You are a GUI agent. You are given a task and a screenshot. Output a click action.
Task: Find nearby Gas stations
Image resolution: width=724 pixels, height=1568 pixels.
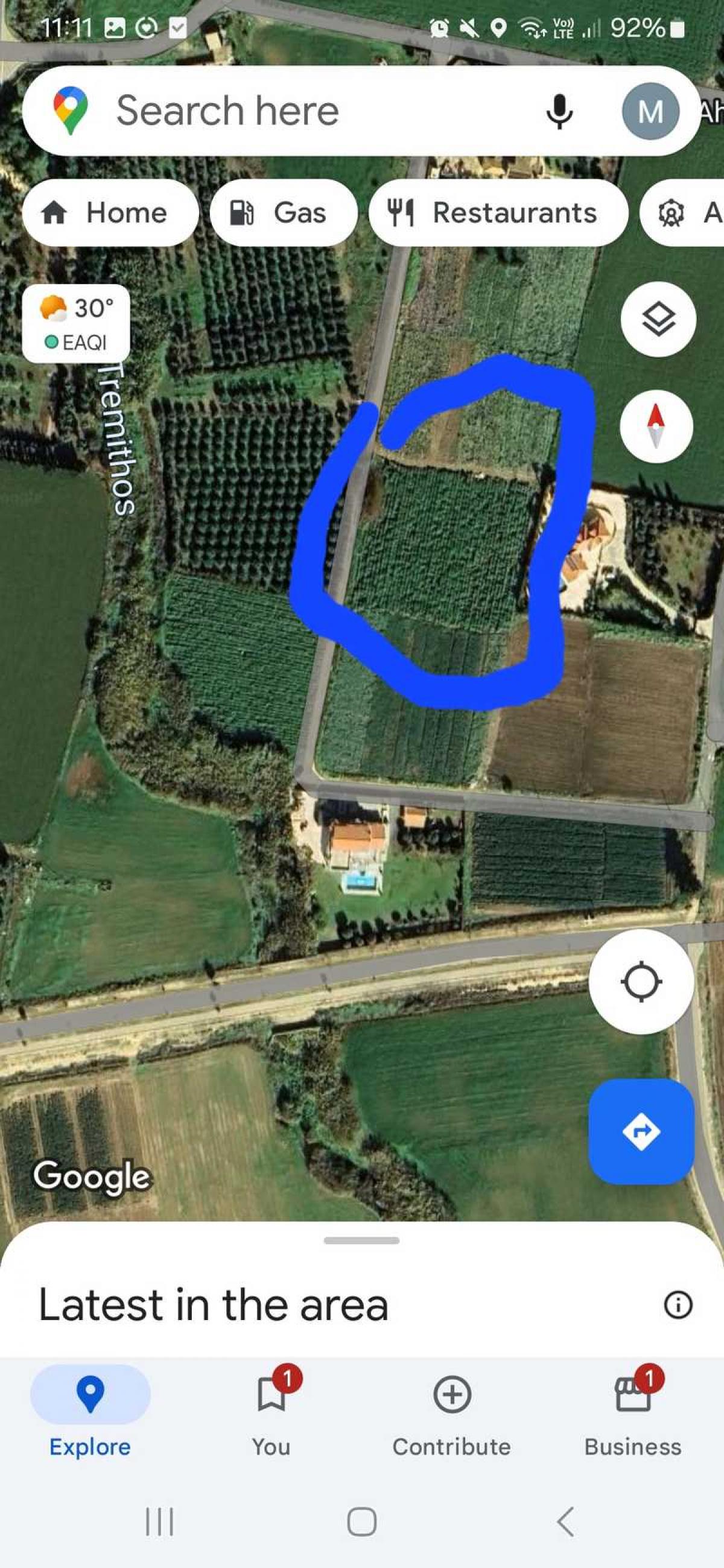283,212
